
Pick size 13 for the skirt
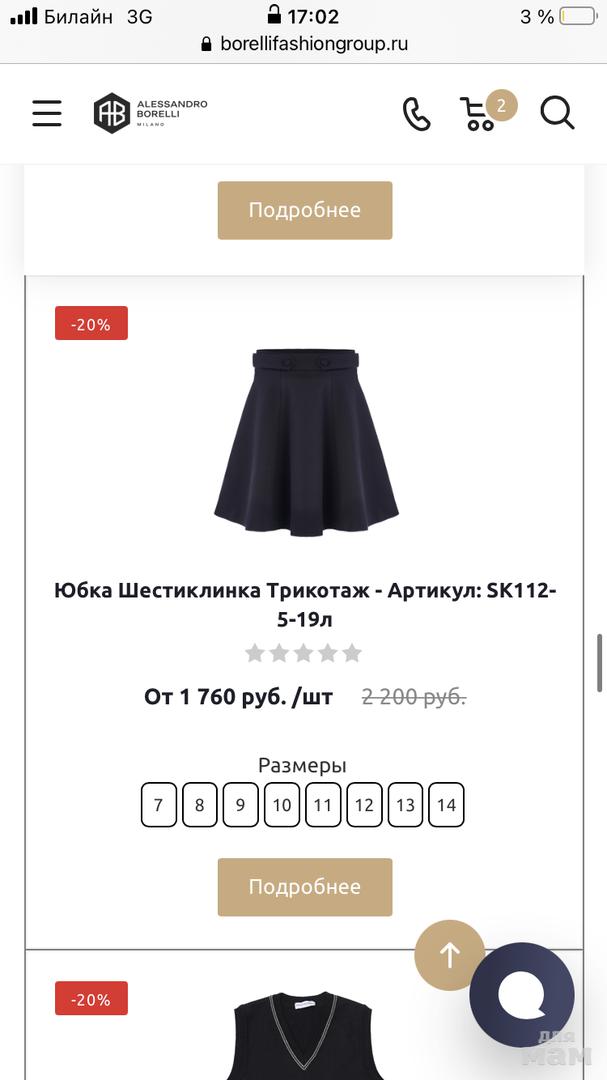coord(405,805)
